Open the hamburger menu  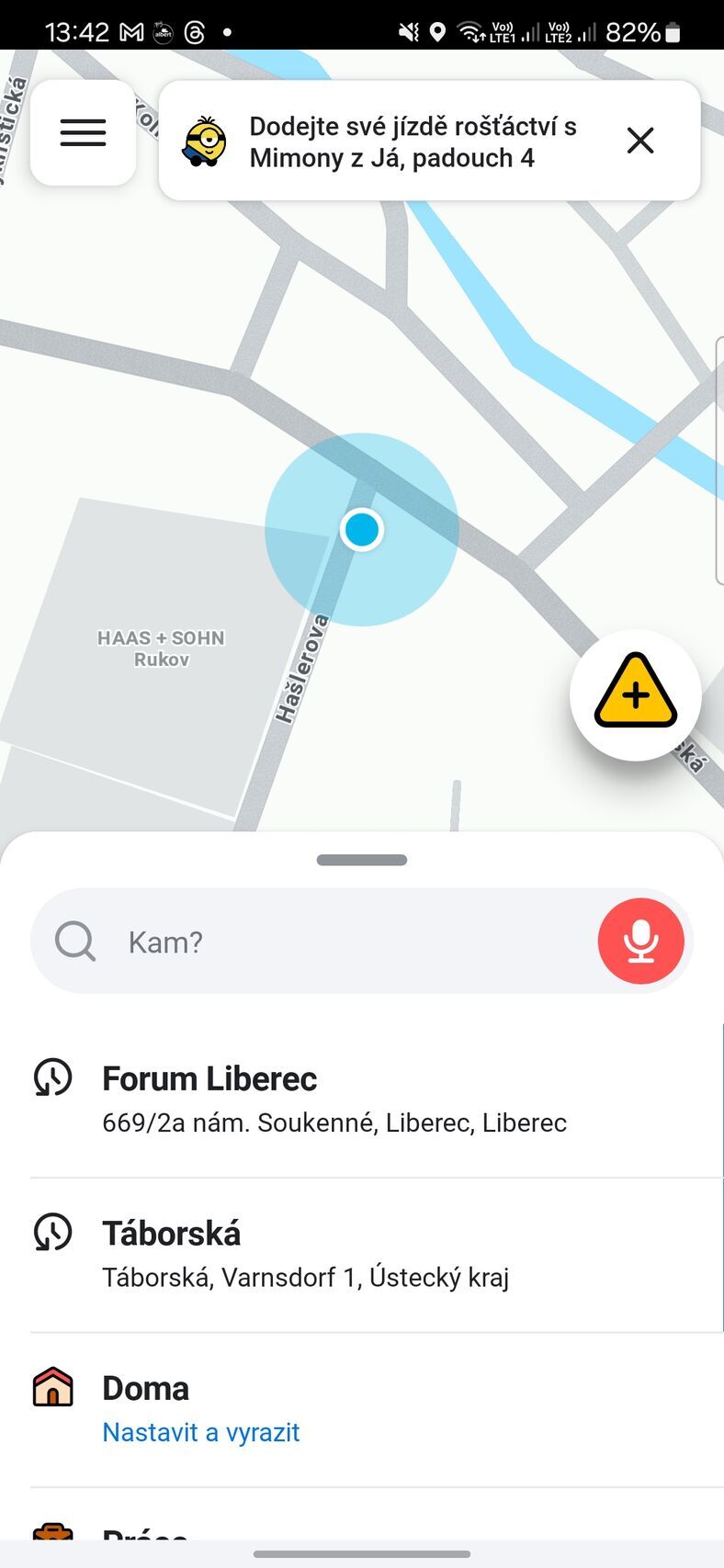point(83,131)
